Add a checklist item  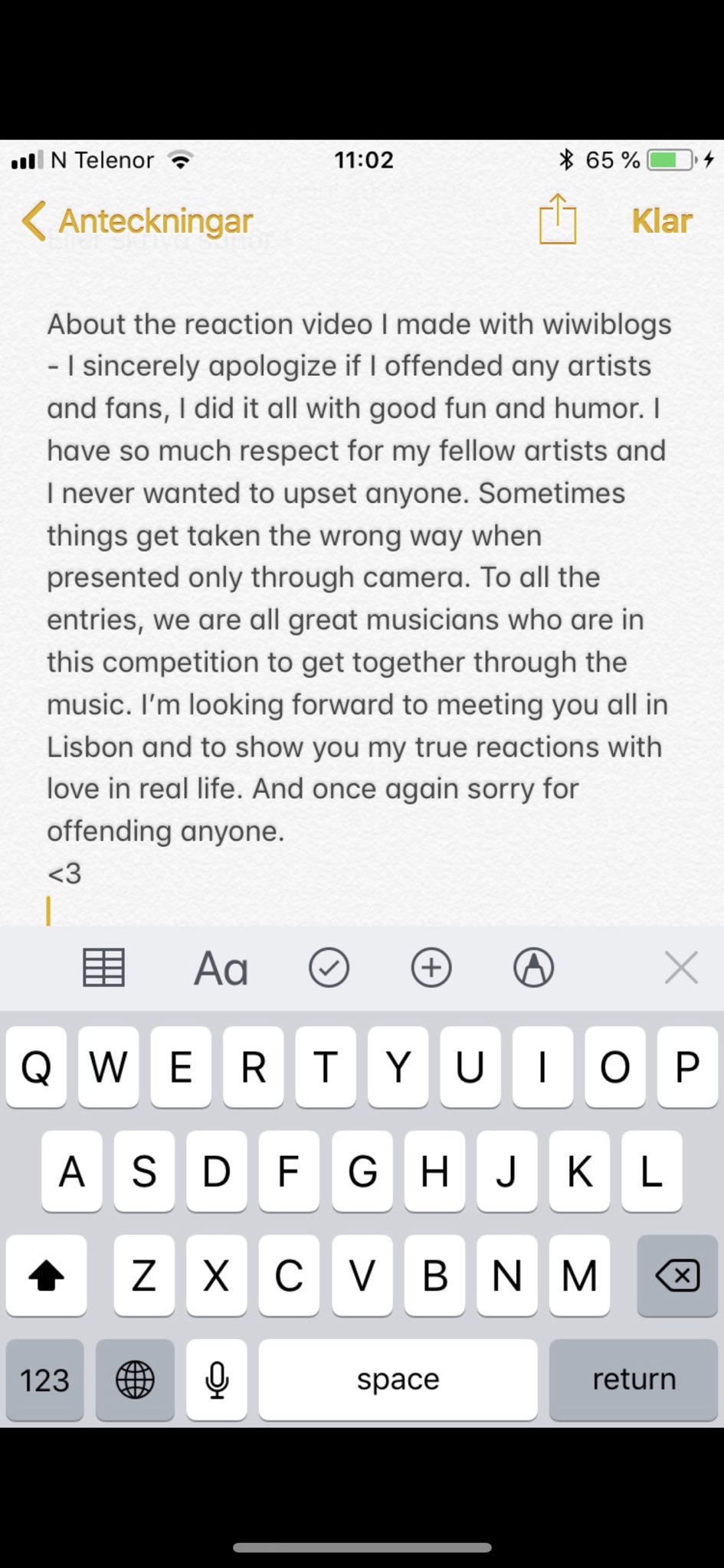[329, 968]
